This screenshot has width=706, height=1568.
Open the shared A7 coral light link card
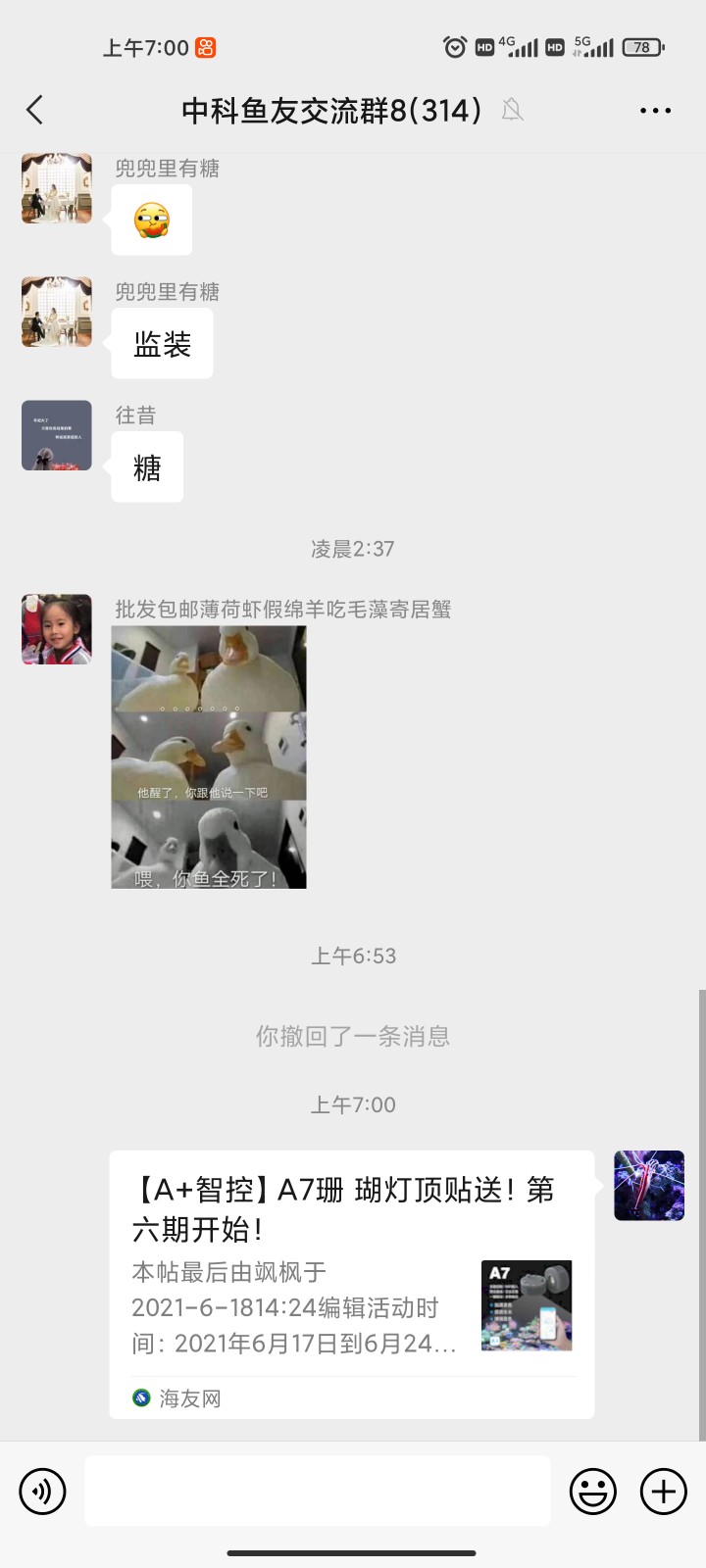click(351, 1284)
